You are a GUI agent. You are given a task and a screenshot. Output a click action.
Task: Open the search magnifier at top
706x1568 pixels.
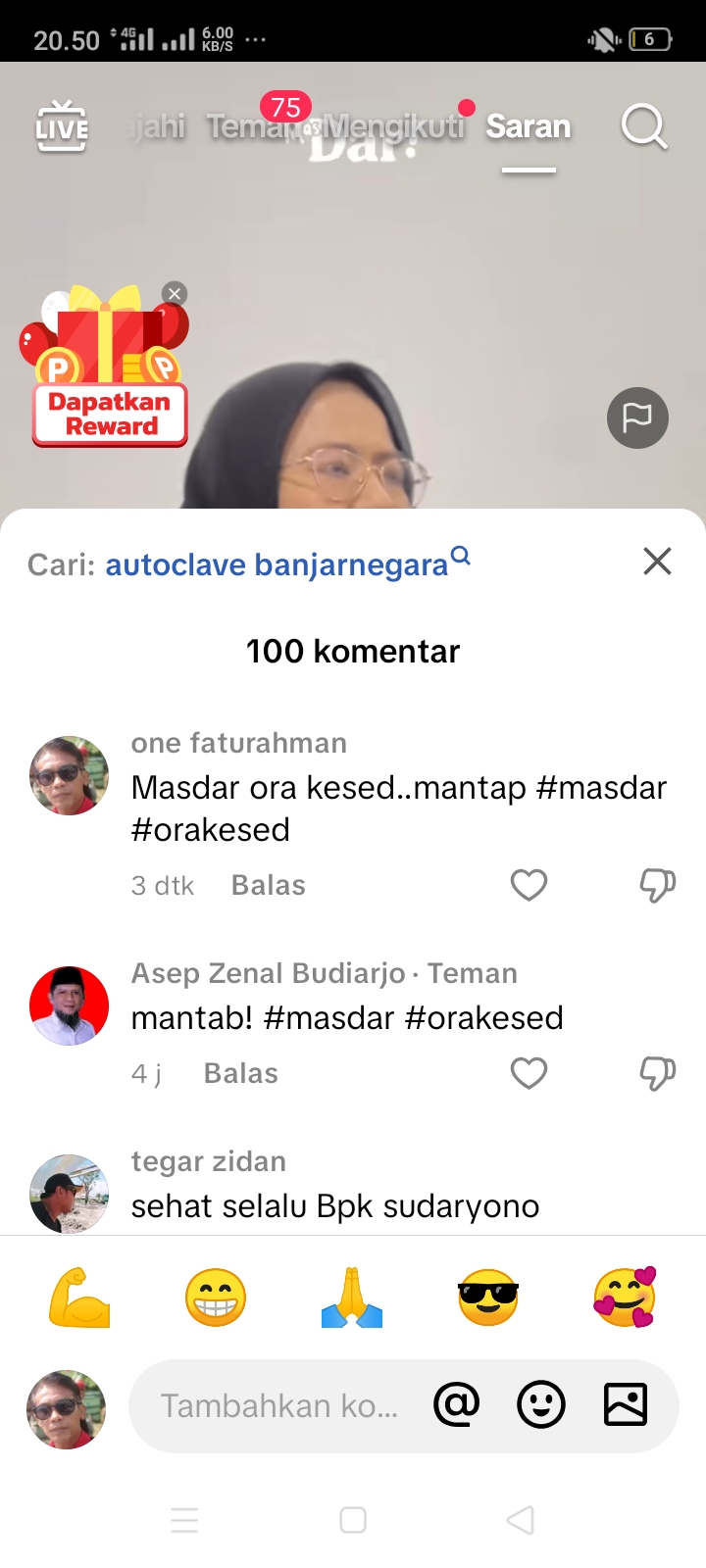644,126
